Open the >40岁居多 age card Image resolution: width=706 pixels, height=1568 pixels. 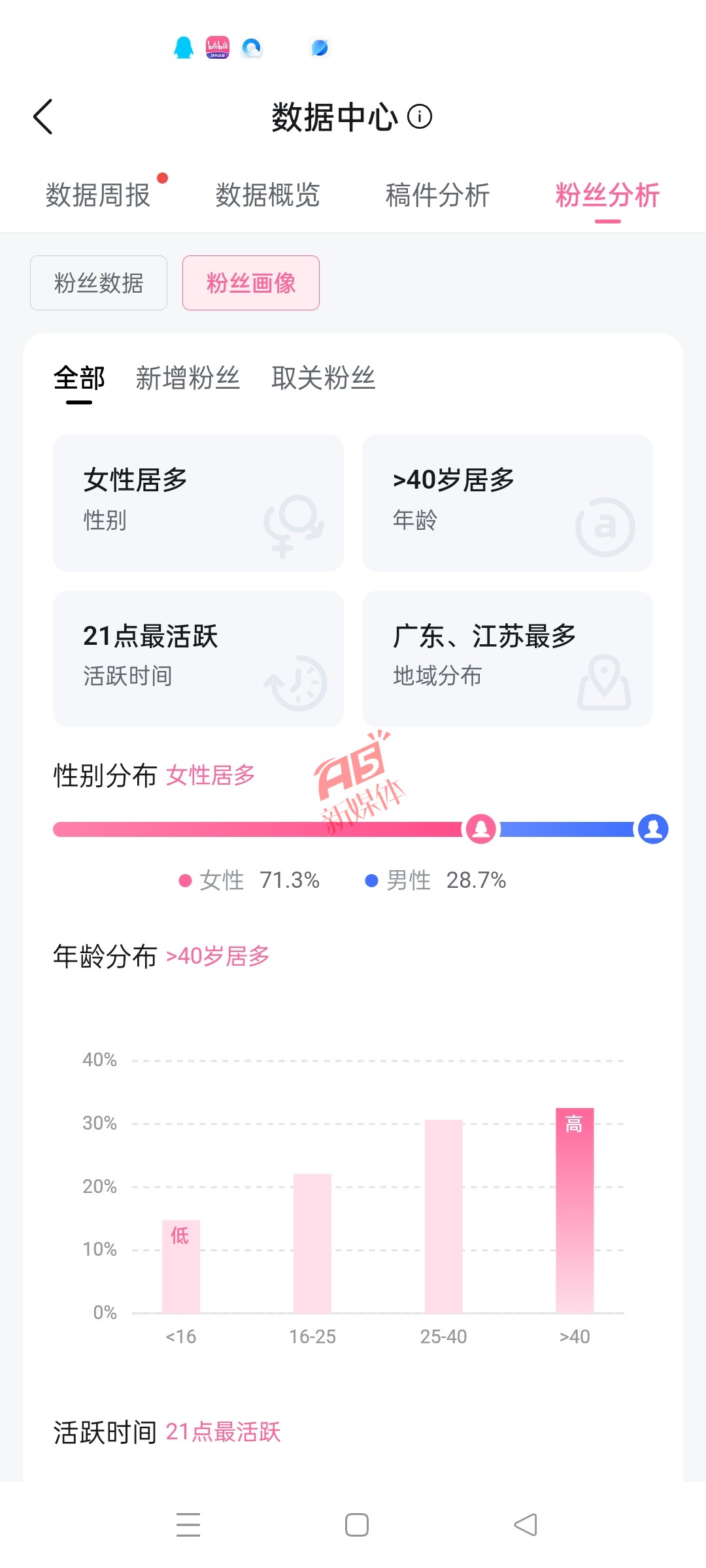point(507,502)
